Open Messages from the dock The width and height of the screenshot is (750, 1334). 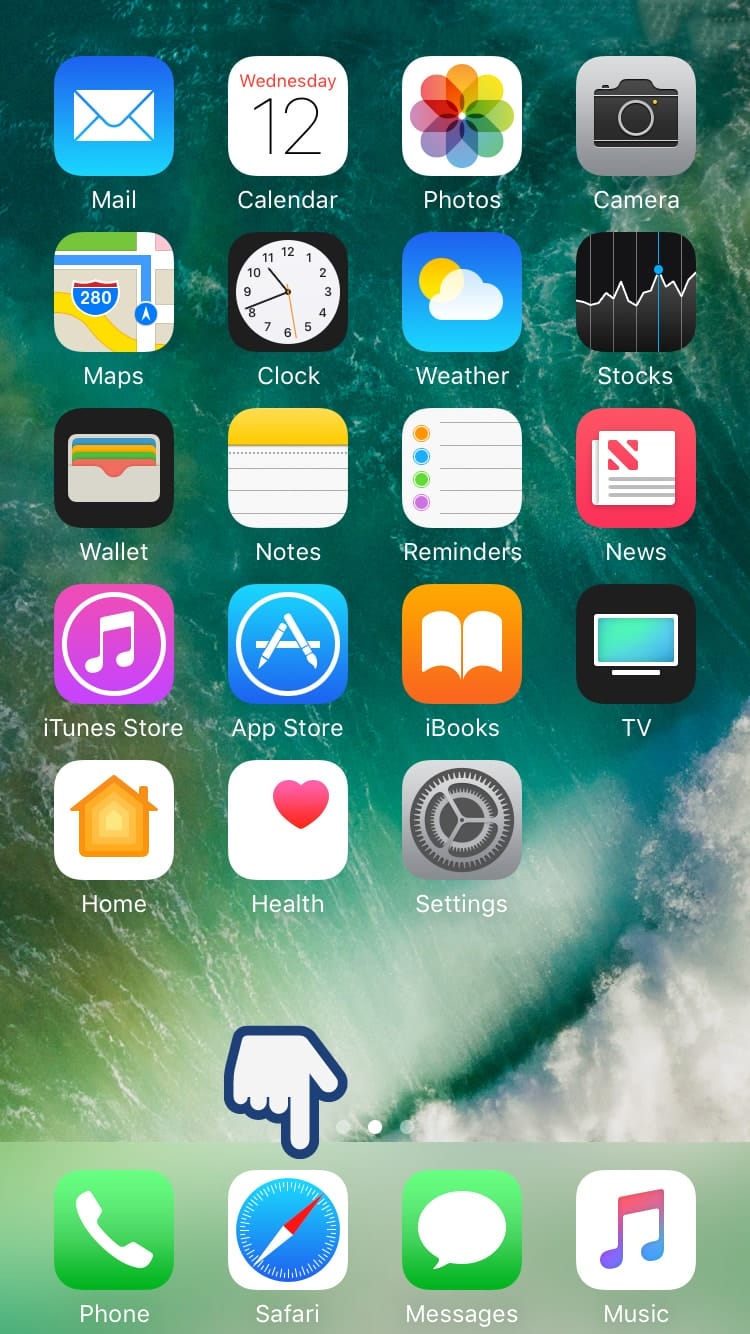pyautogui.click(x=462, y=1230)
